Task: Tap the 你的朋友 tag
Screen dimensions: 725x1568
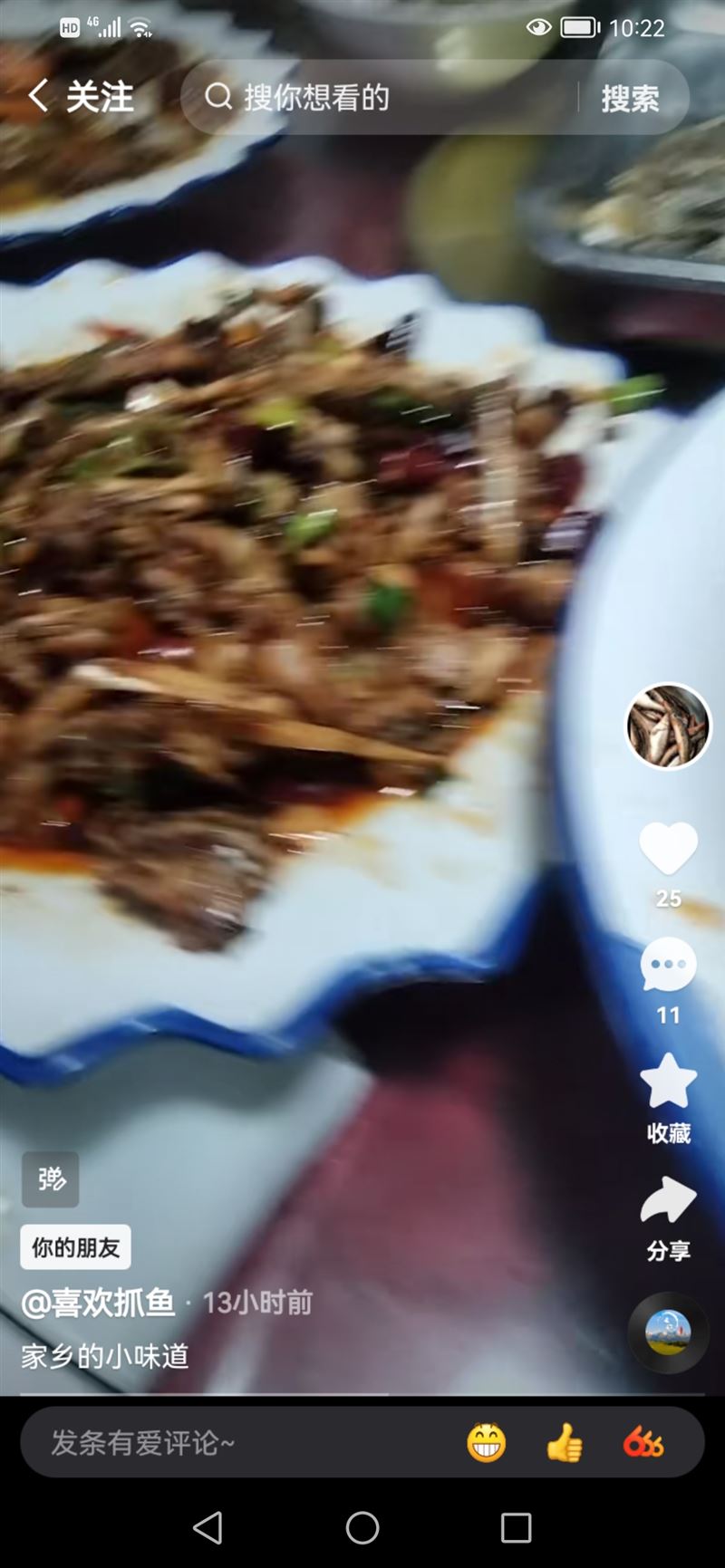Action: pos(76,1247)
